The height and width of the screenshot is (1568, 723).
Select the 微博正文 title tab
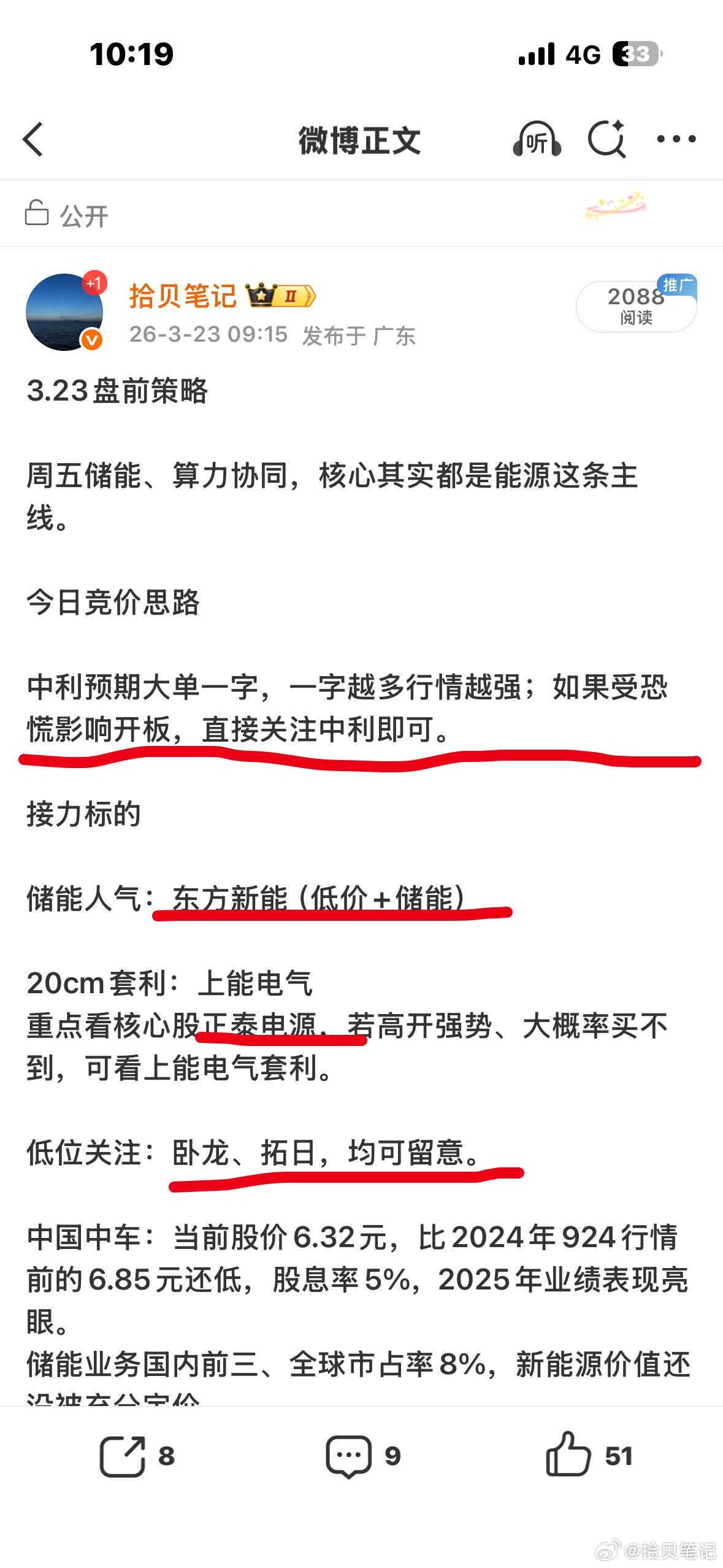point(361,140)
